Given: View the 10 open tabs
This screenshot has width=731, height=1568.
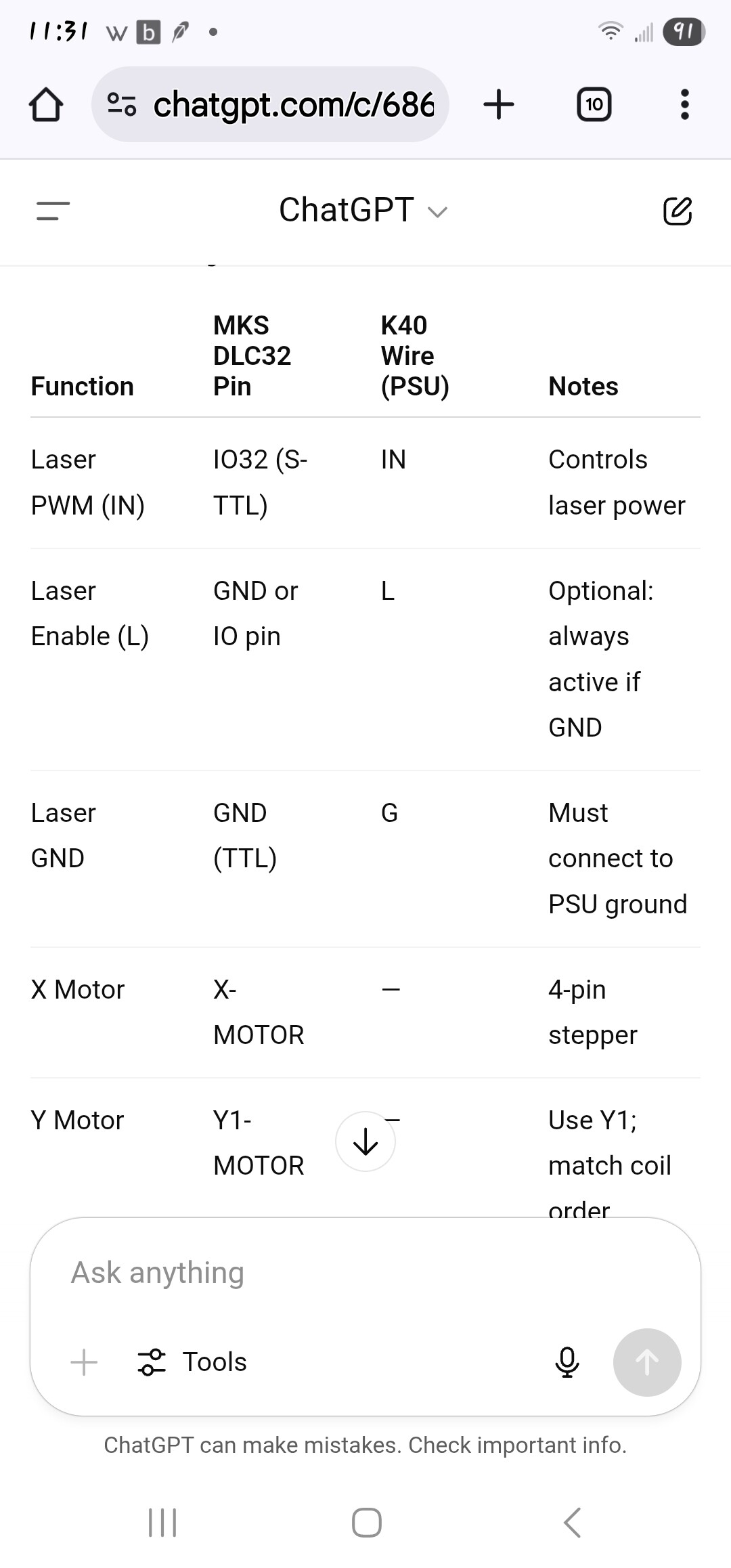Looking at the screenshot, I should 594,105.
